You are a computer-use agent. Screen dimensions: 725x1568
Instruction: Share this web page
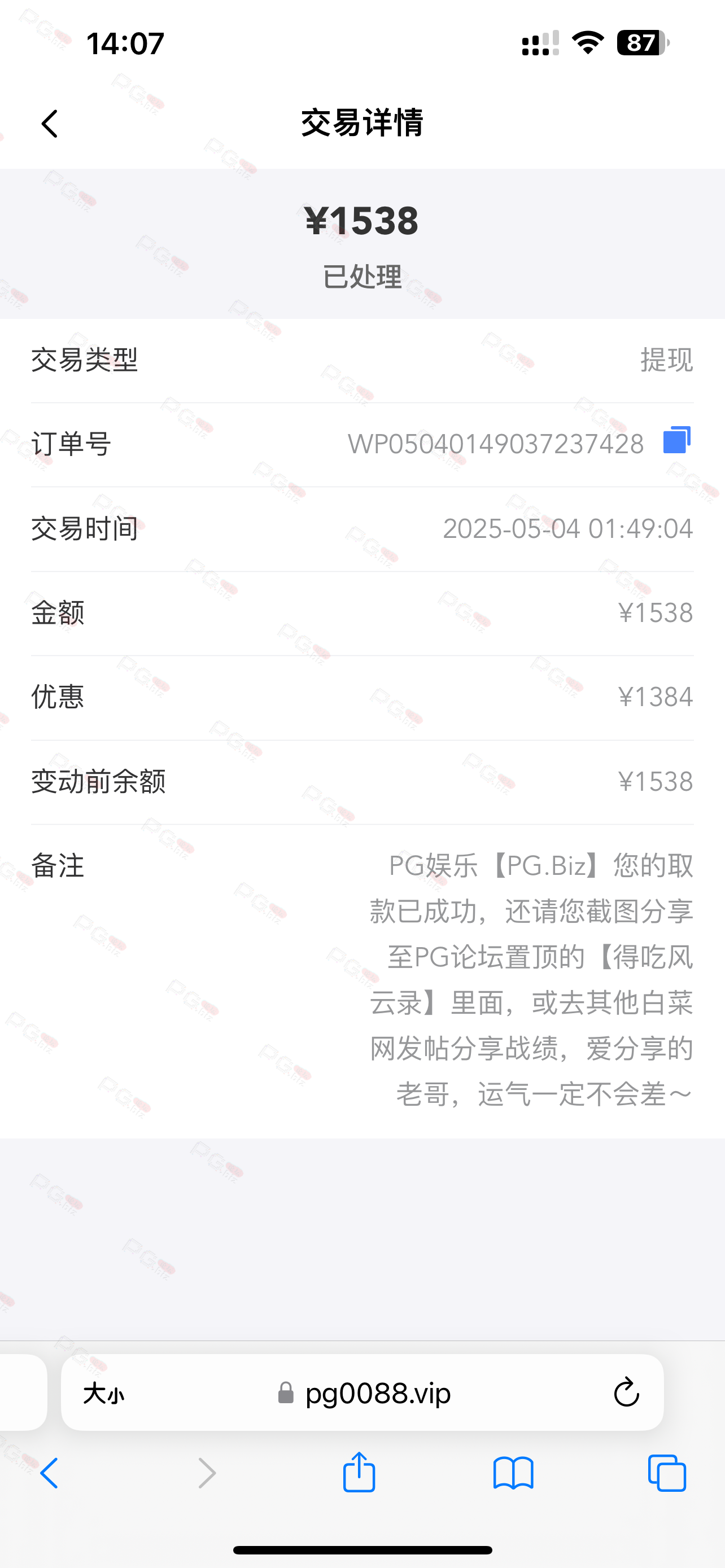(359, 1472)
